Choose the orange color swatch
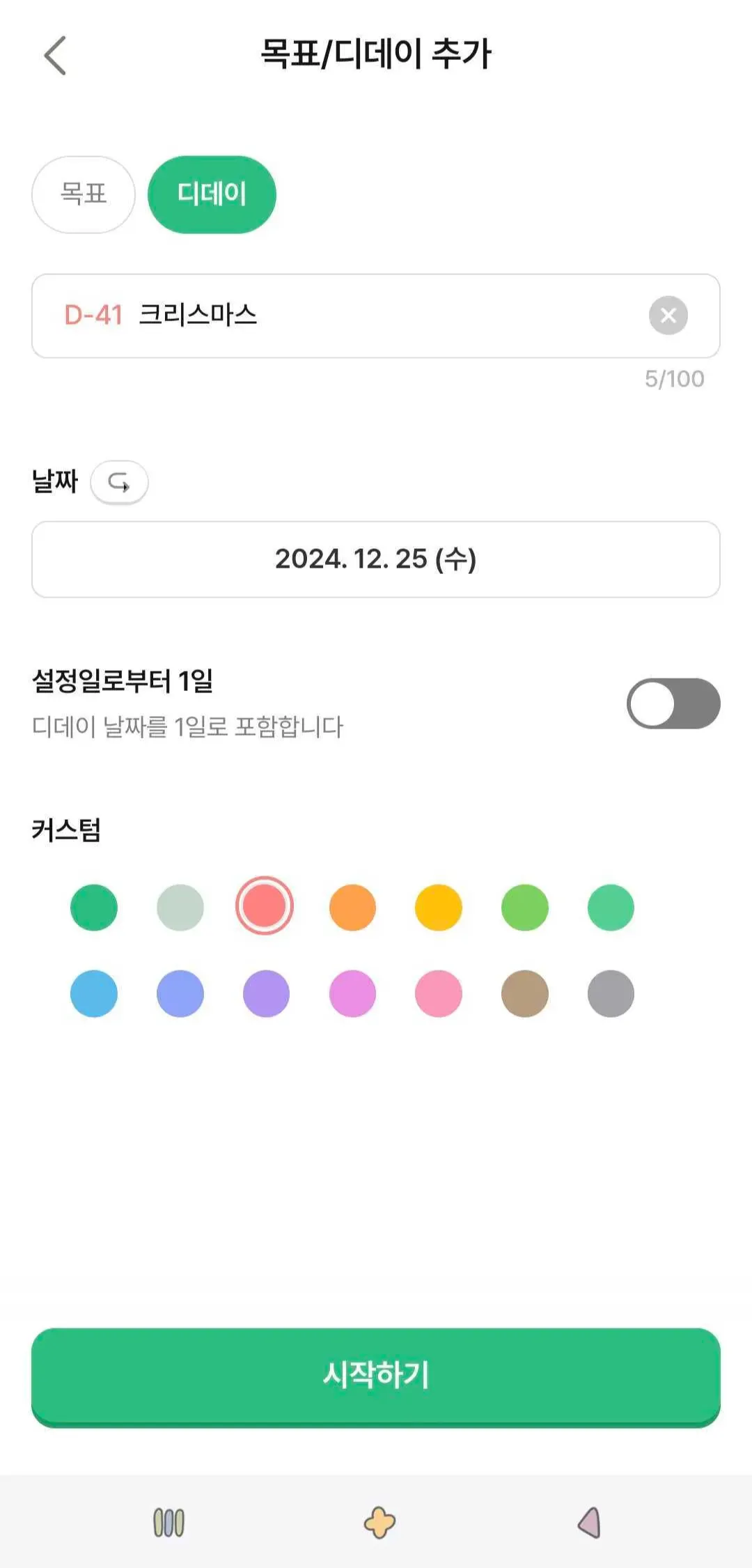 pos(352,908)
